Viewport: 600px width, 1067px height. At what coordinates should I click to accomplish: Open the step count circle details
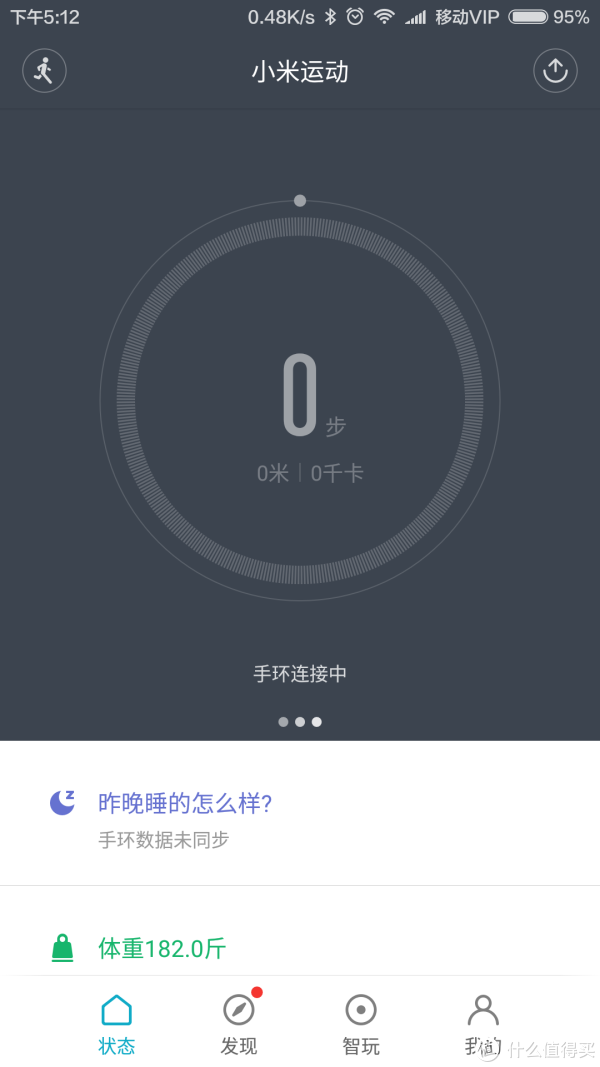(x=300, y=401)
